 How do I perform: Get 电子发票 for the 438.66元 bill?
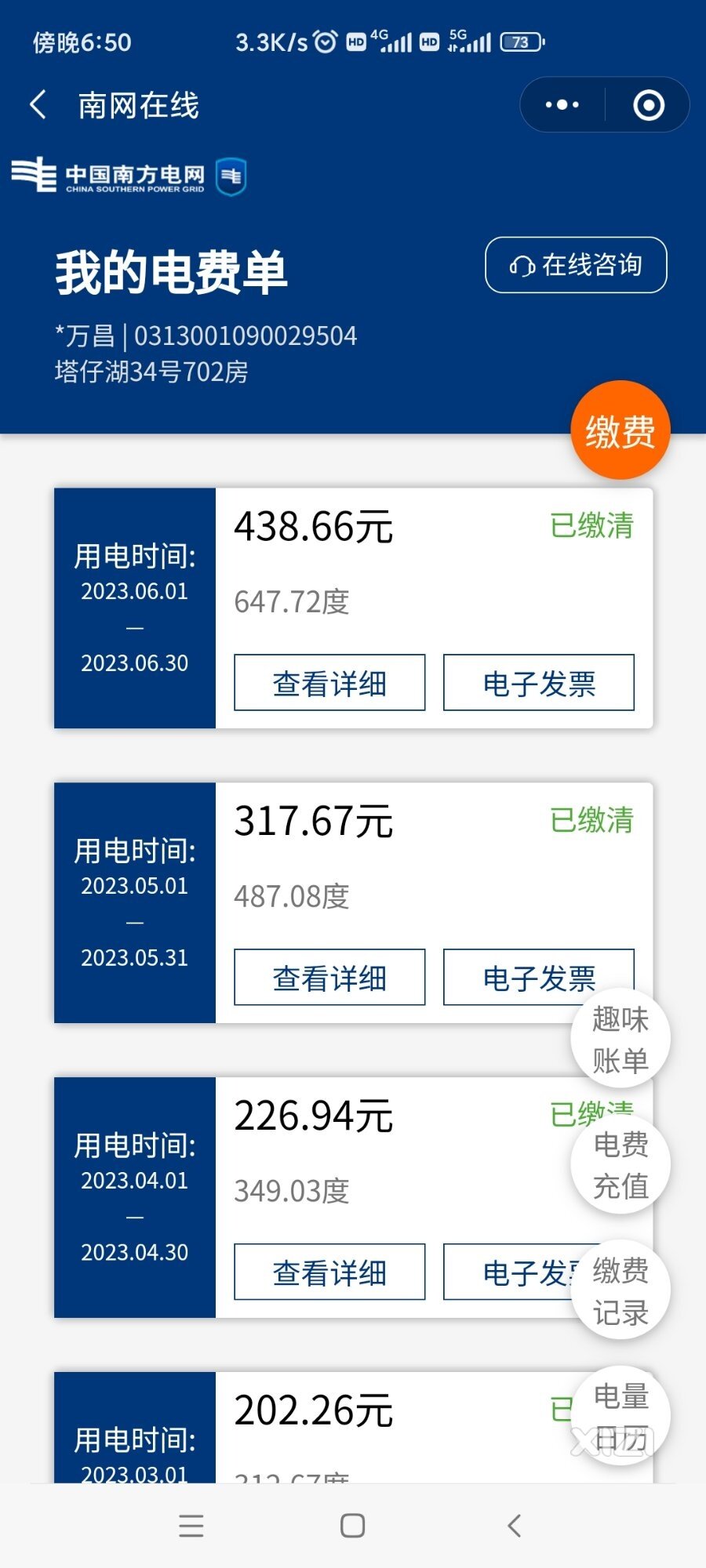pyautogui.click(x=539, y=683)
